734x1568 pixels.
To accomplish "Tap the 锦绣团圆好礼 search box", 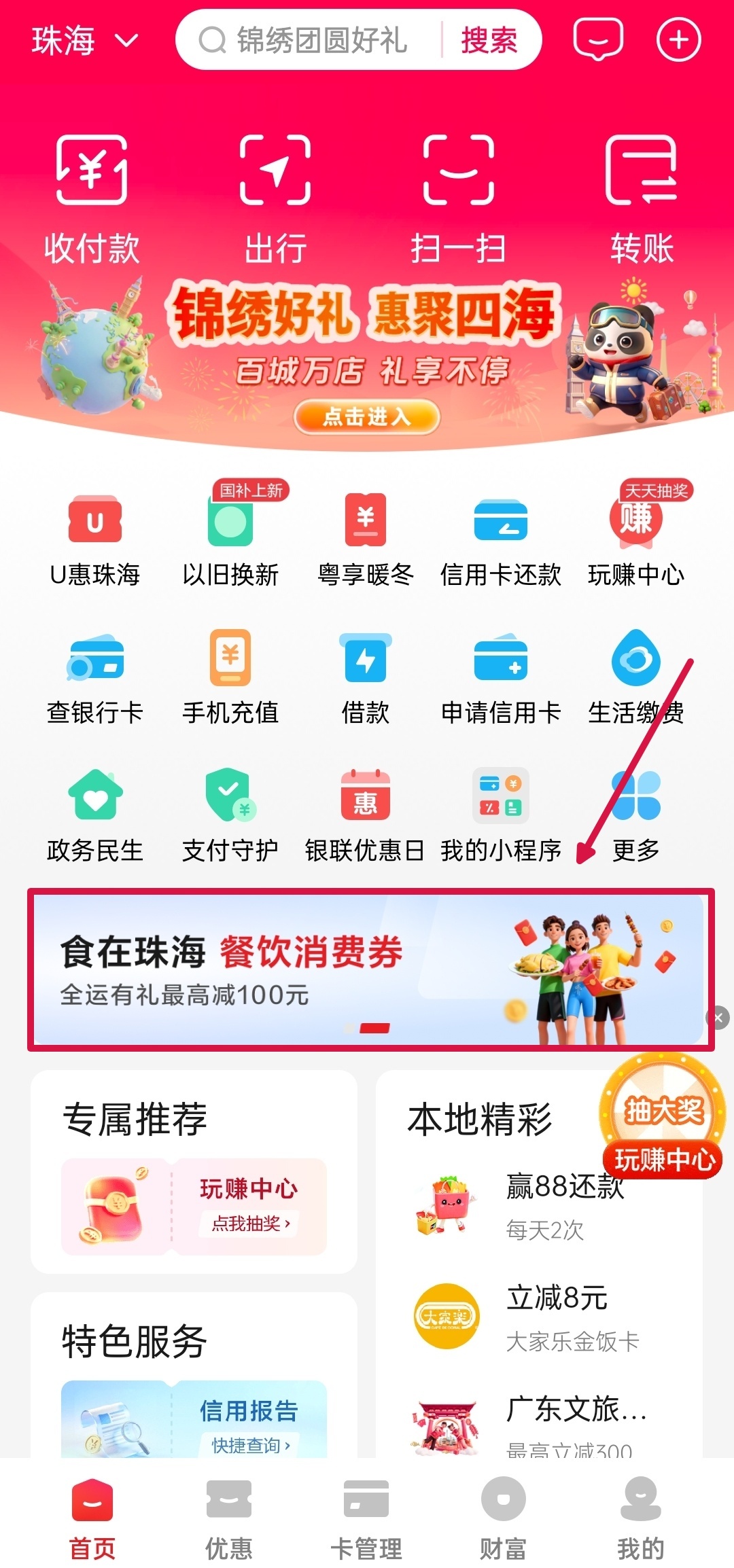I will click(x=319, y=40).
